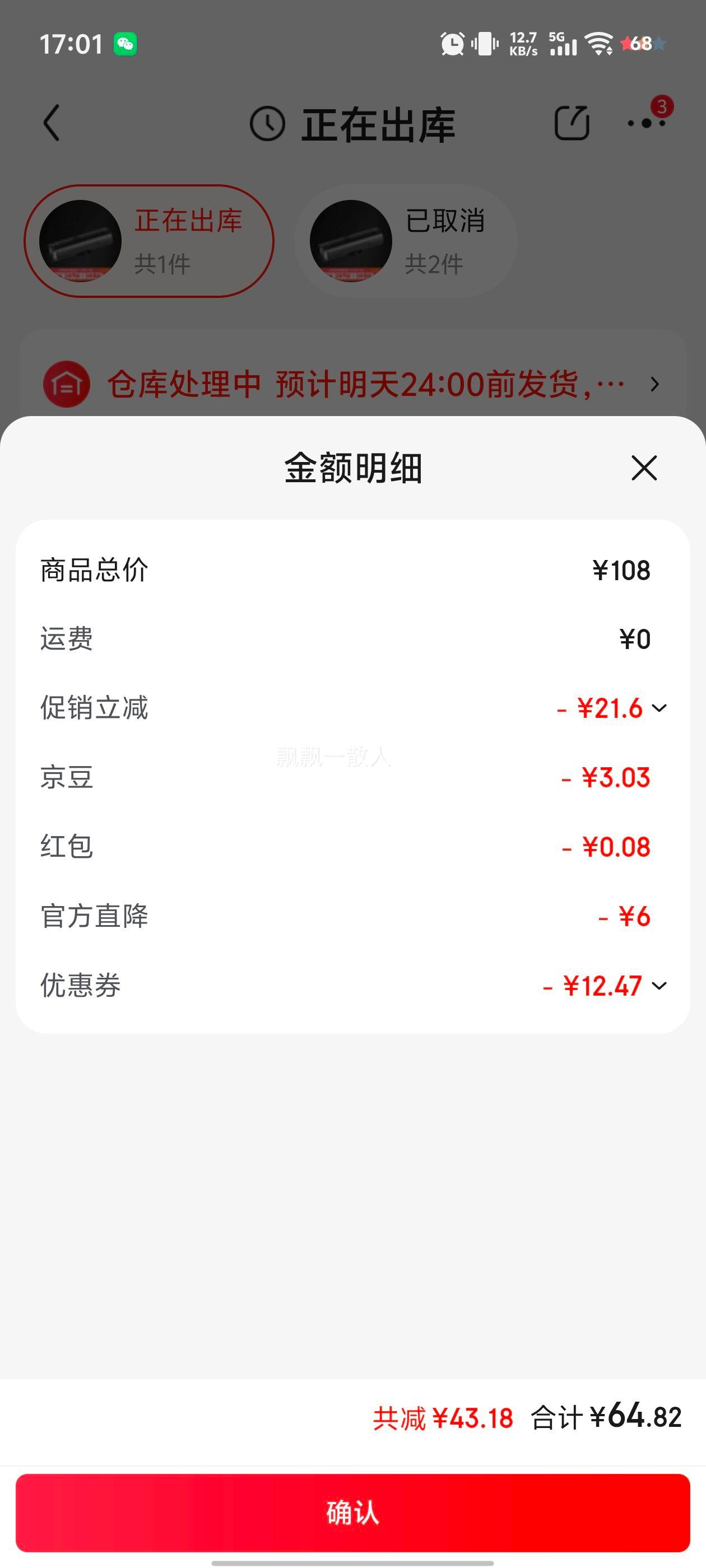Expand the 优惠券 coupon details
This screenshot has height=1568, width=706.
click(658, 986)
